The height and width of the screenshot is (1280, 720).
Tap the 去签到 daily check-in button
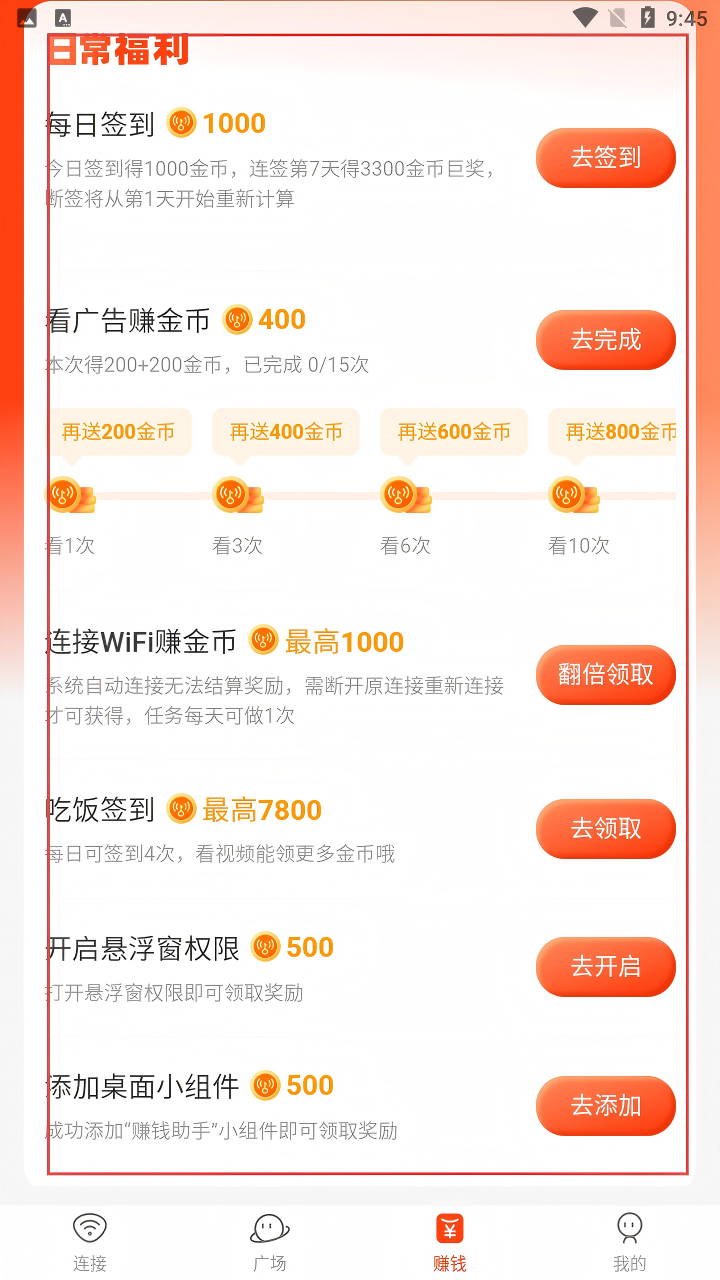[606, 157]
